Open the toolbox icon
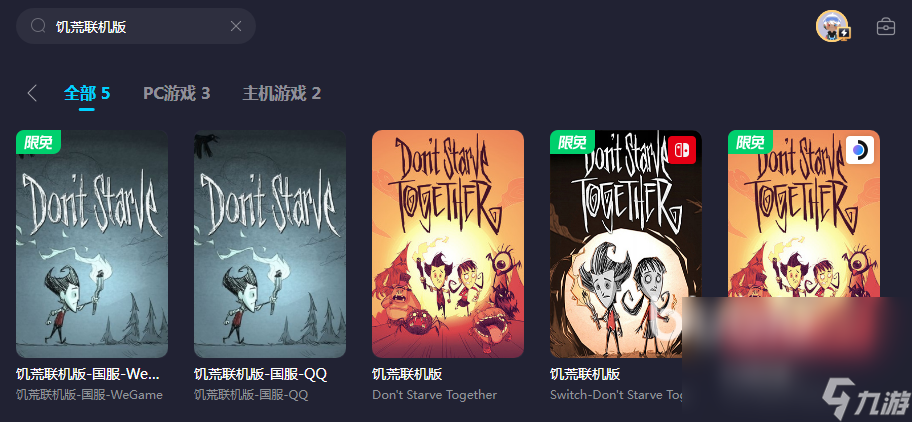This screenshot has height=422, width=912. (886, 26)
